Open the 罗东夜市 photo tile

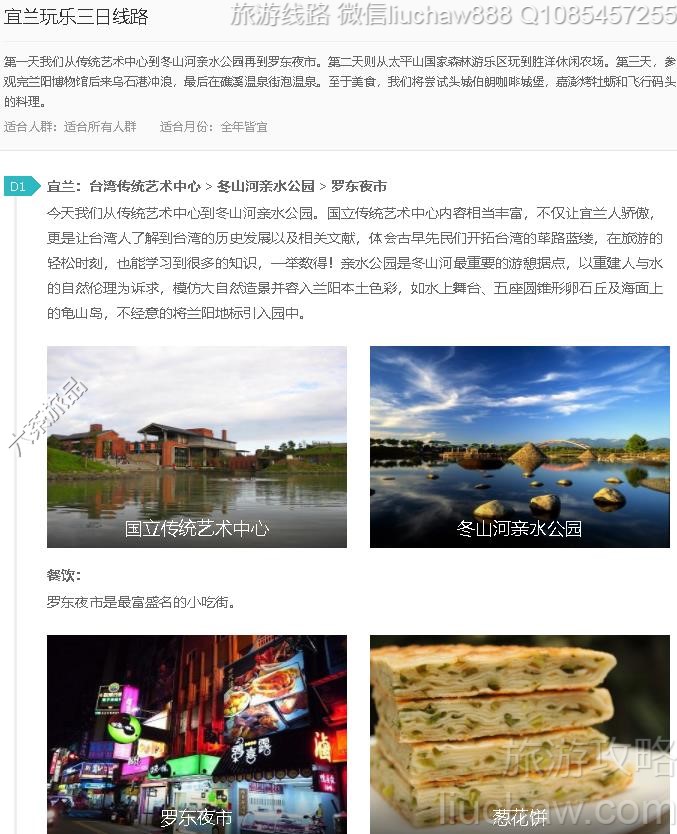click(x=197, y=734)
